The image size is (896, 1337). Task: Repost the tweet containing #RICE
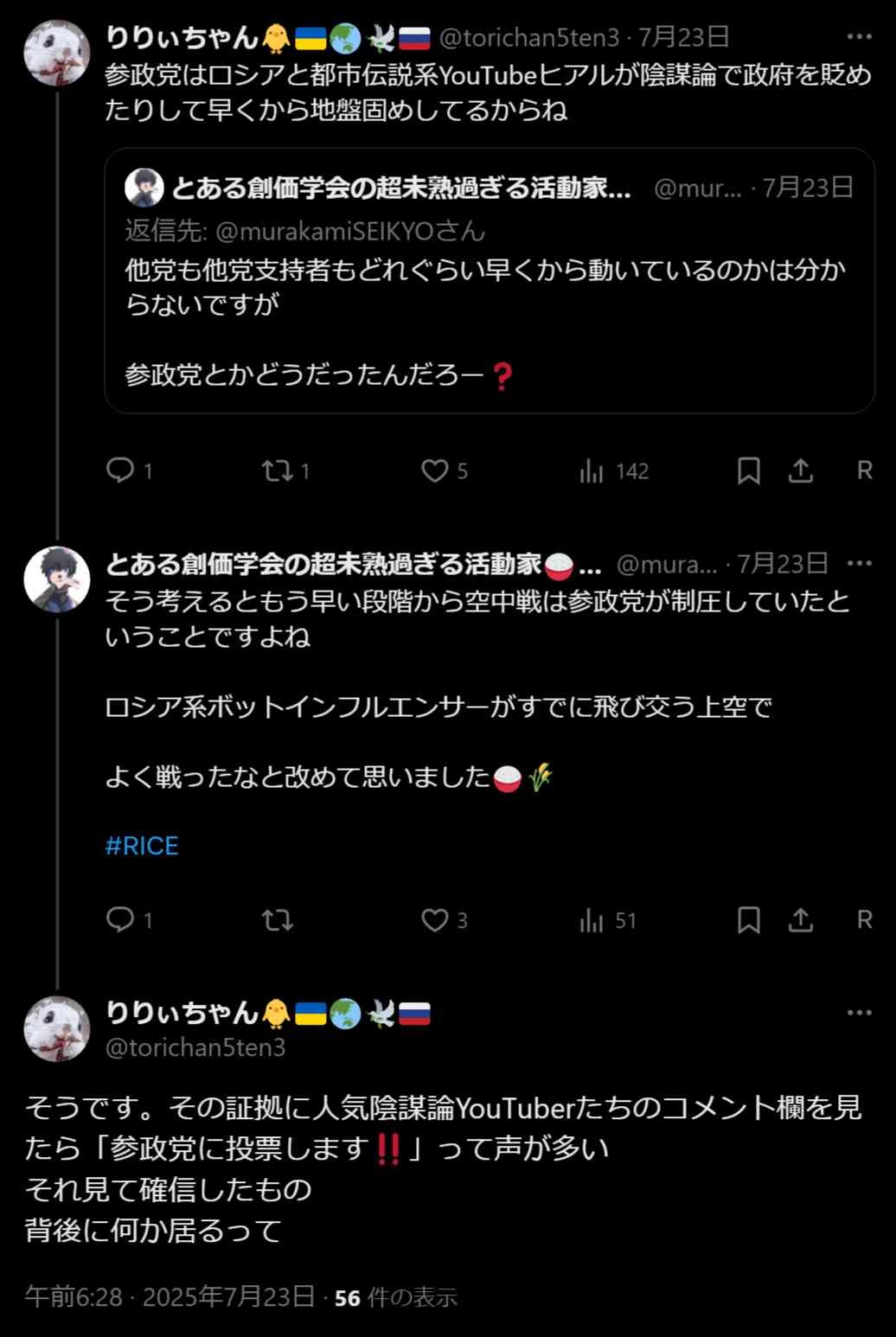(x=278, y=919)
